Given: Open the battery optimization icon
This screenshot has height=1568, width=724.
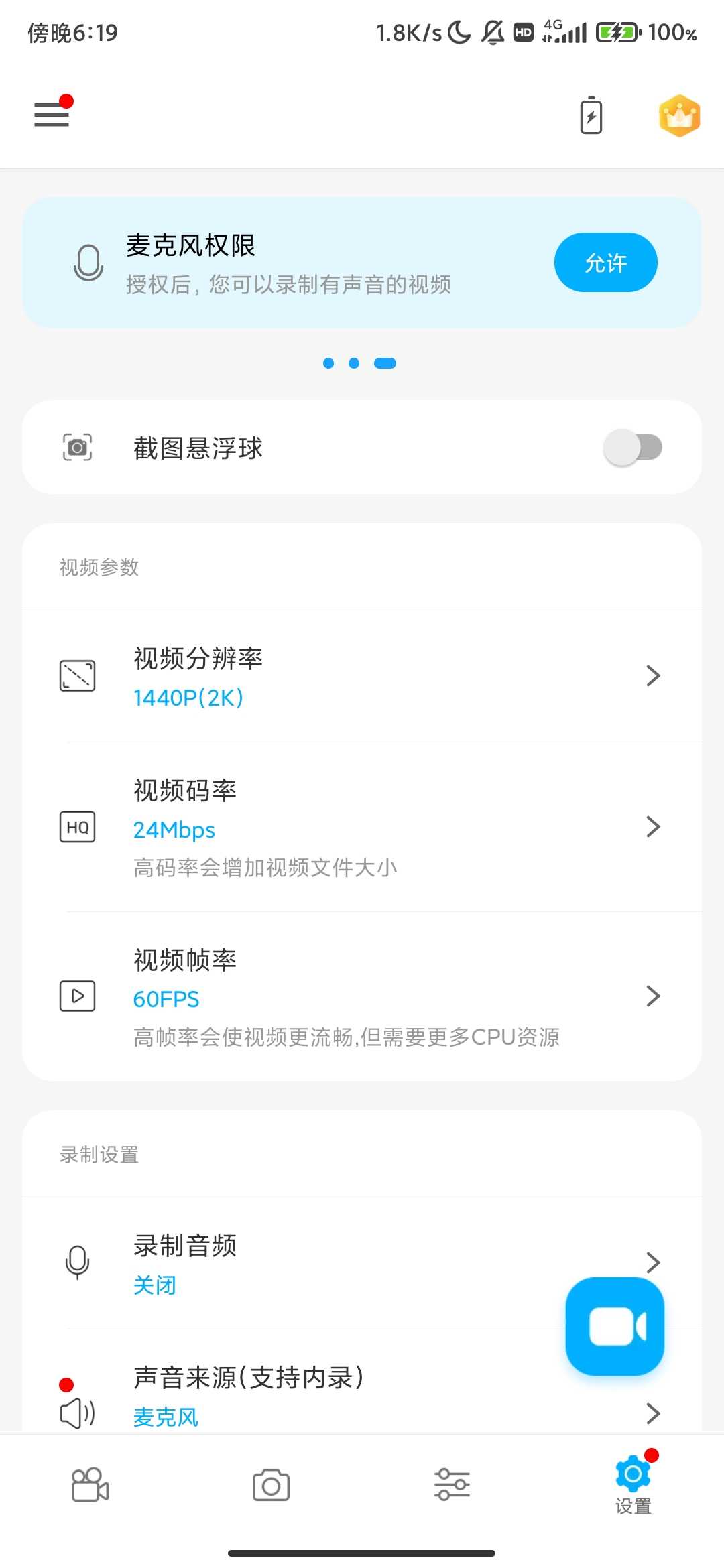Looking at the screenshot, I should tap(591, 116).
